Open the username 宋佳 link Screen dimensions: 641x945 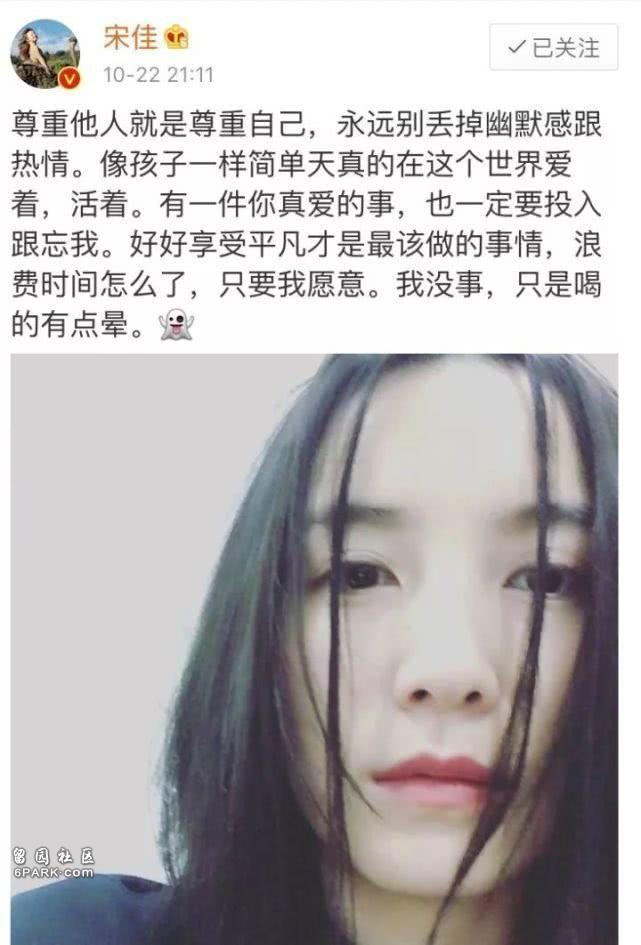(130, 37)
